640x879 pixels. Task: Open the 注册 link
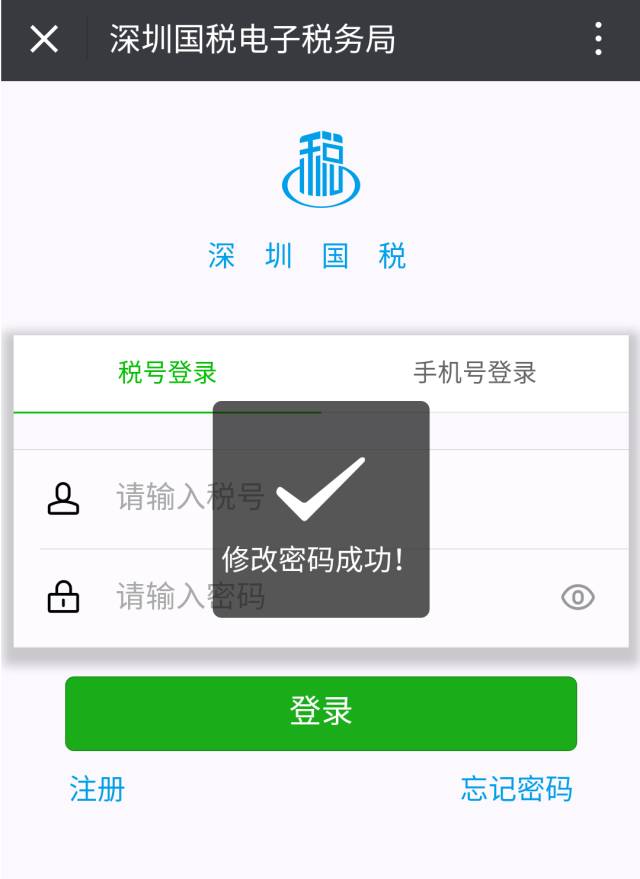97,789
